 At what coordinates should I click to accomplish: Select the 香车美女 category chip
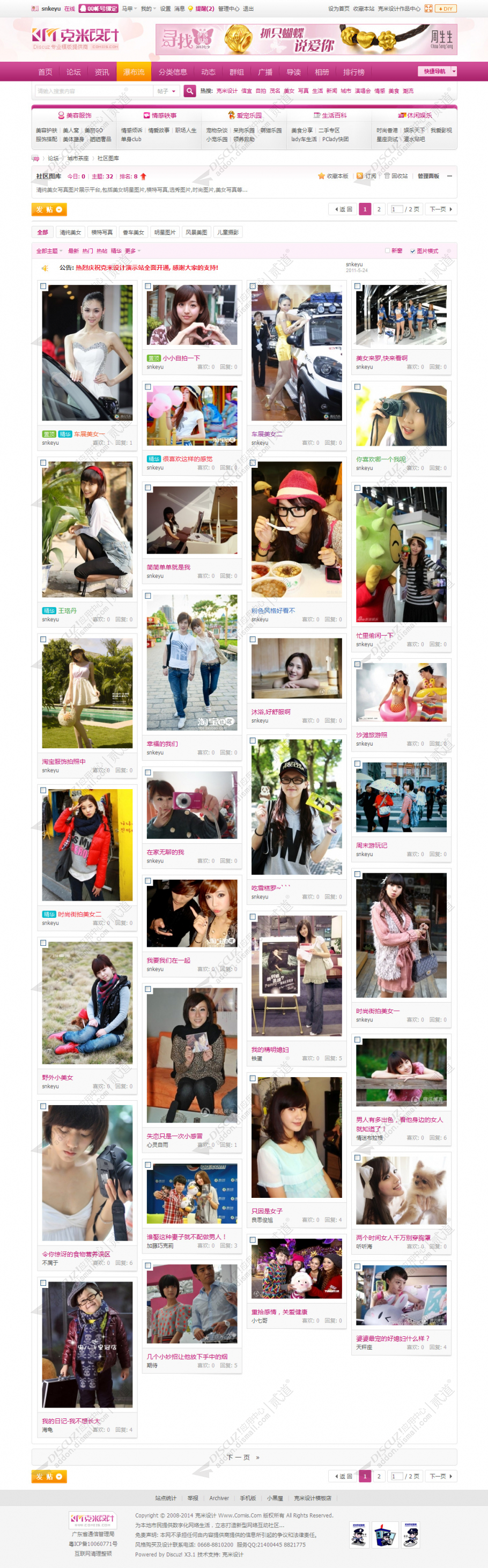click(133, 232)
